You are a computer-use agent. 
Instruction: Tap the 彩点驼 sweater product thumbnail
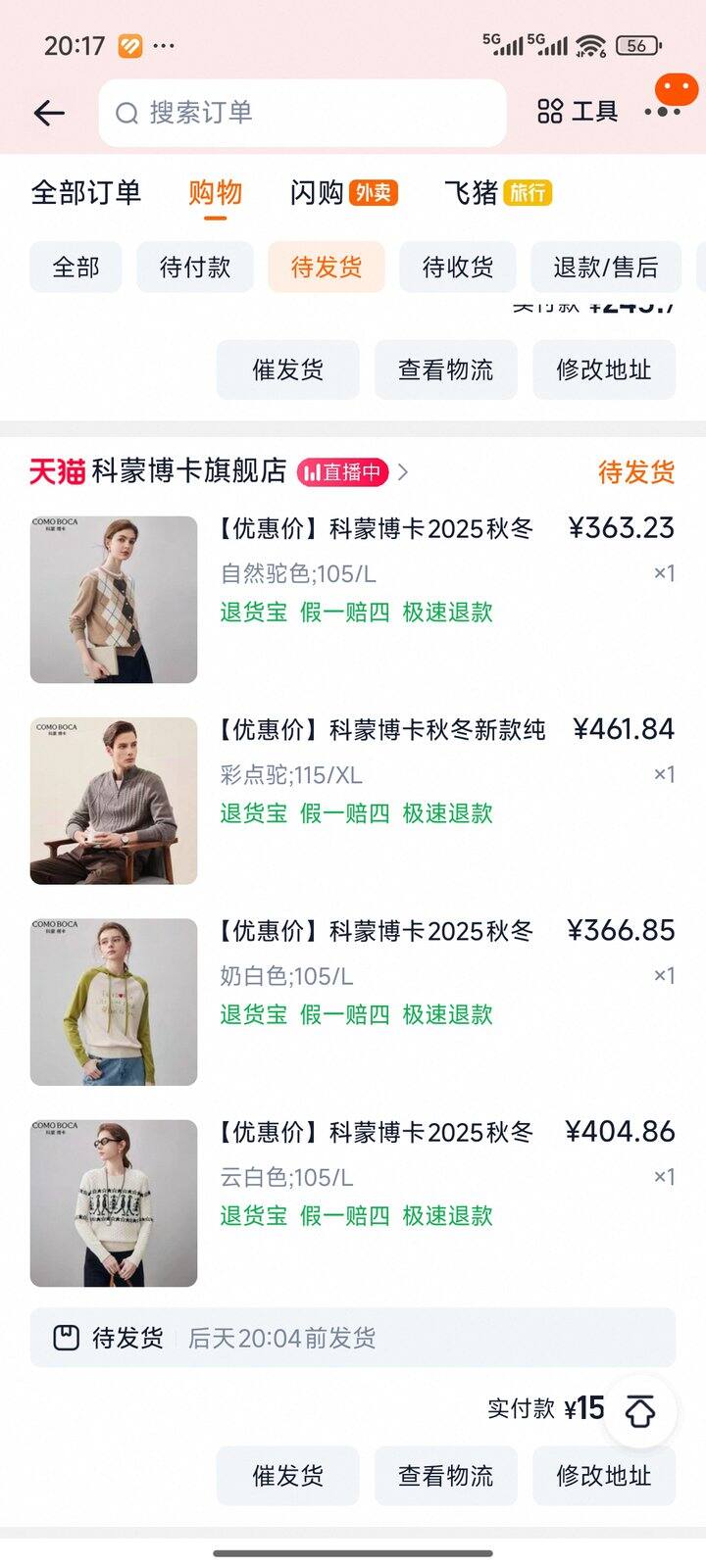click(113, 800)
